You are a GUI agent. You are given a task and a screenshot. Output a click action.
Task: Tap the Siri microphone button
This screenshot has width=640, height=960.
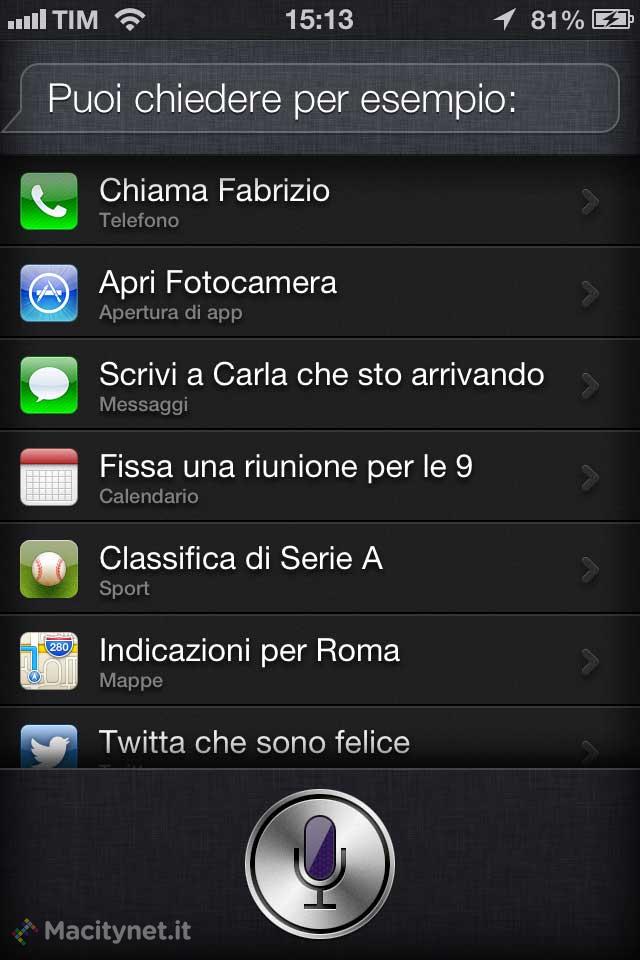(x=320, y=864)
